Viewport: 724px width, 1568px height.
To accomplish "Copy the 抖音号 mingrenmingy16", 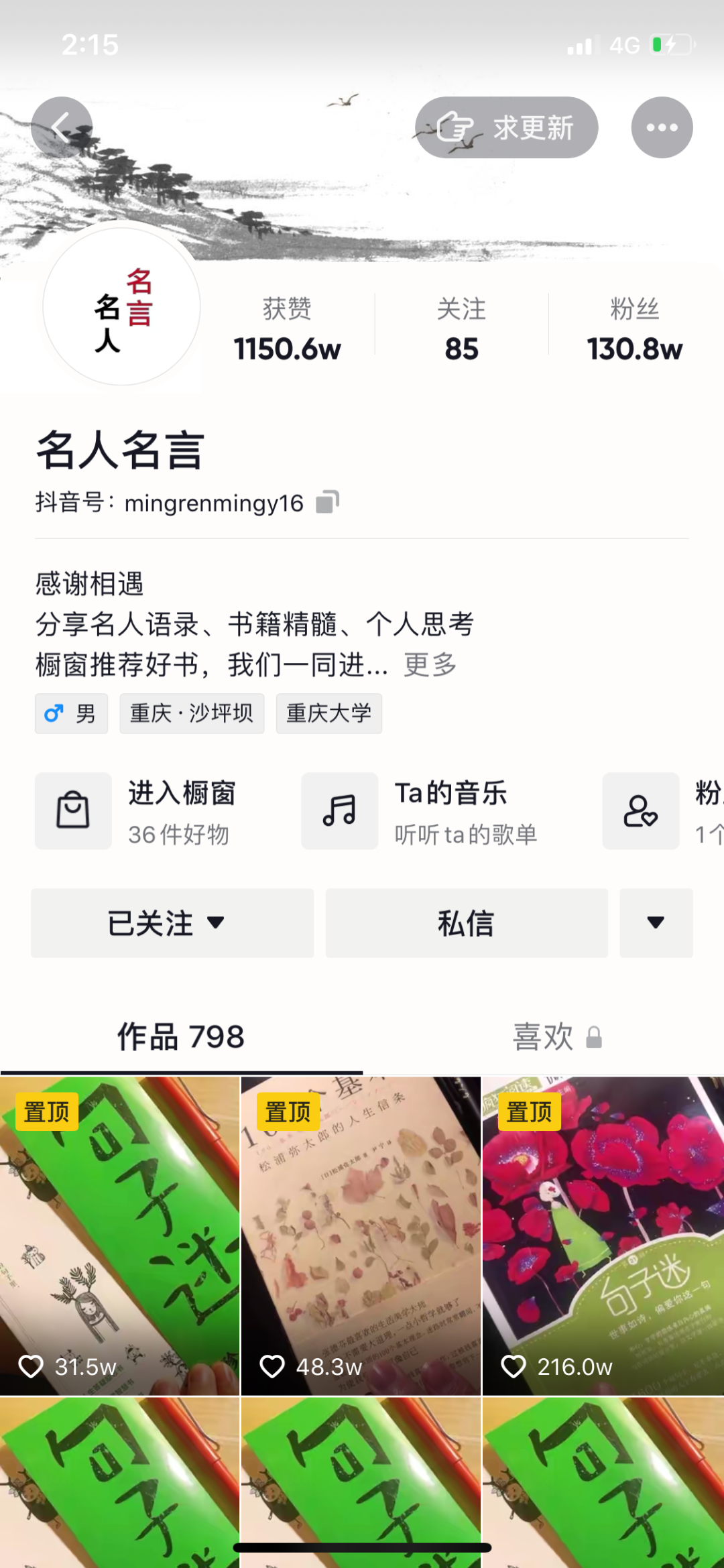I will (x=327, y=502).
